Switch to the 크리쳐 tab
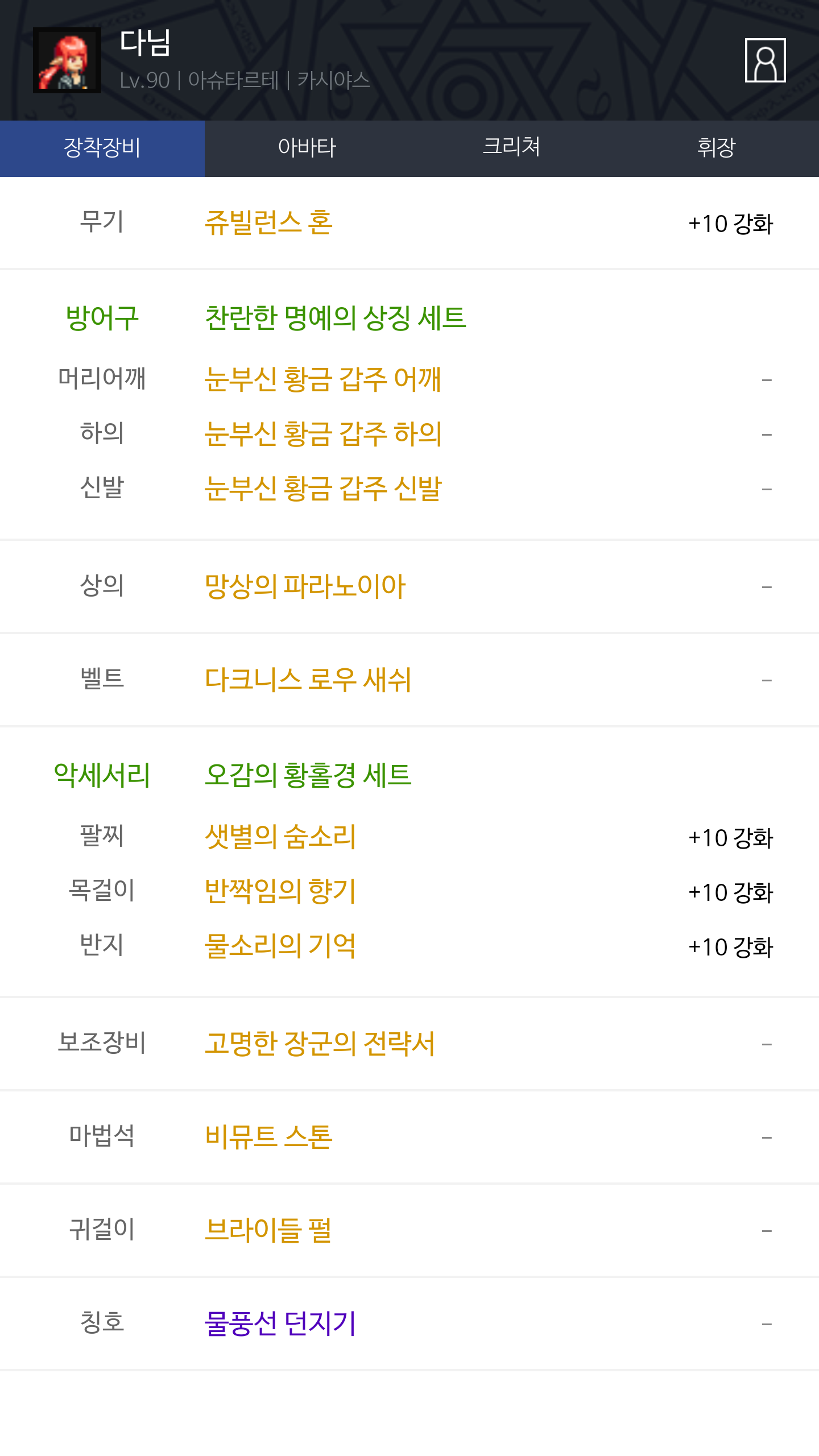Screen dimensions: 819x1456 tap(512, 148)
